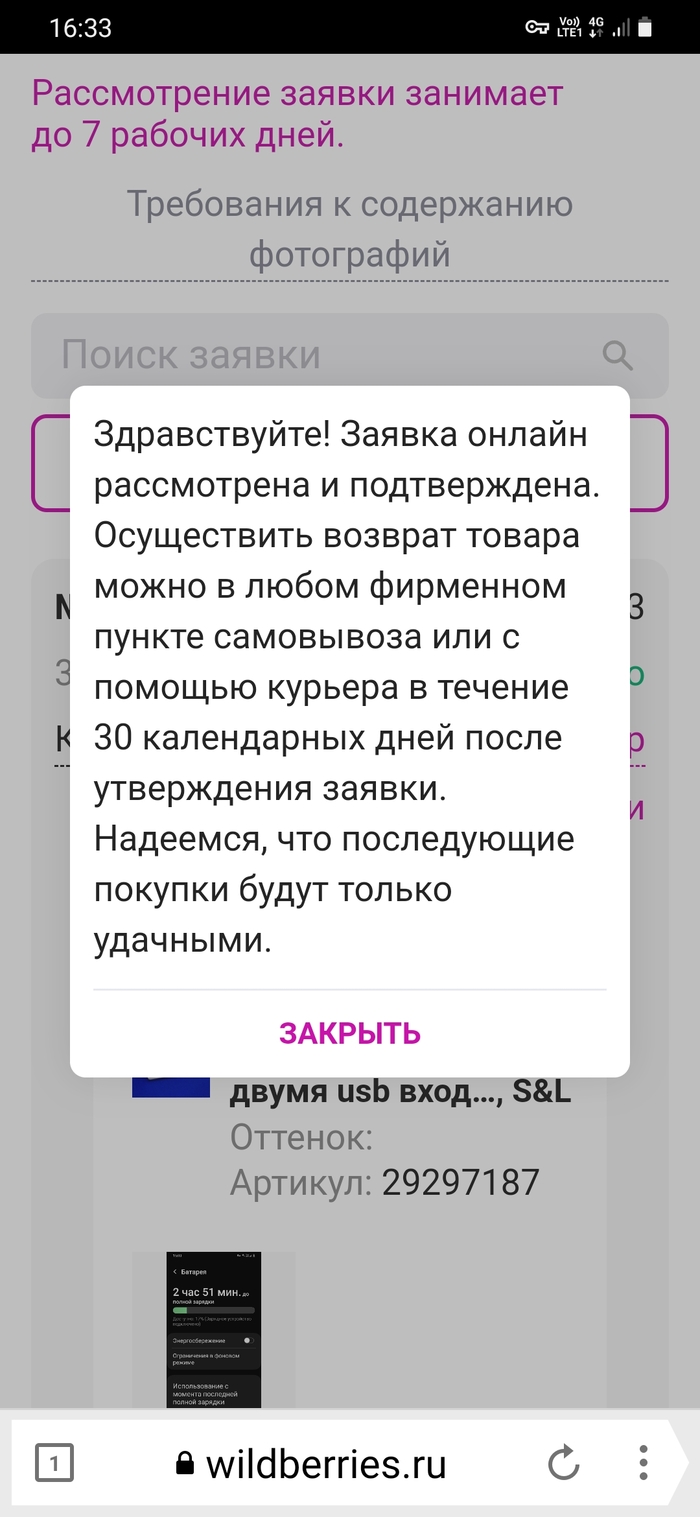Reload the wildberries.ru page

pyautogui.click(x=564, y=1465)
